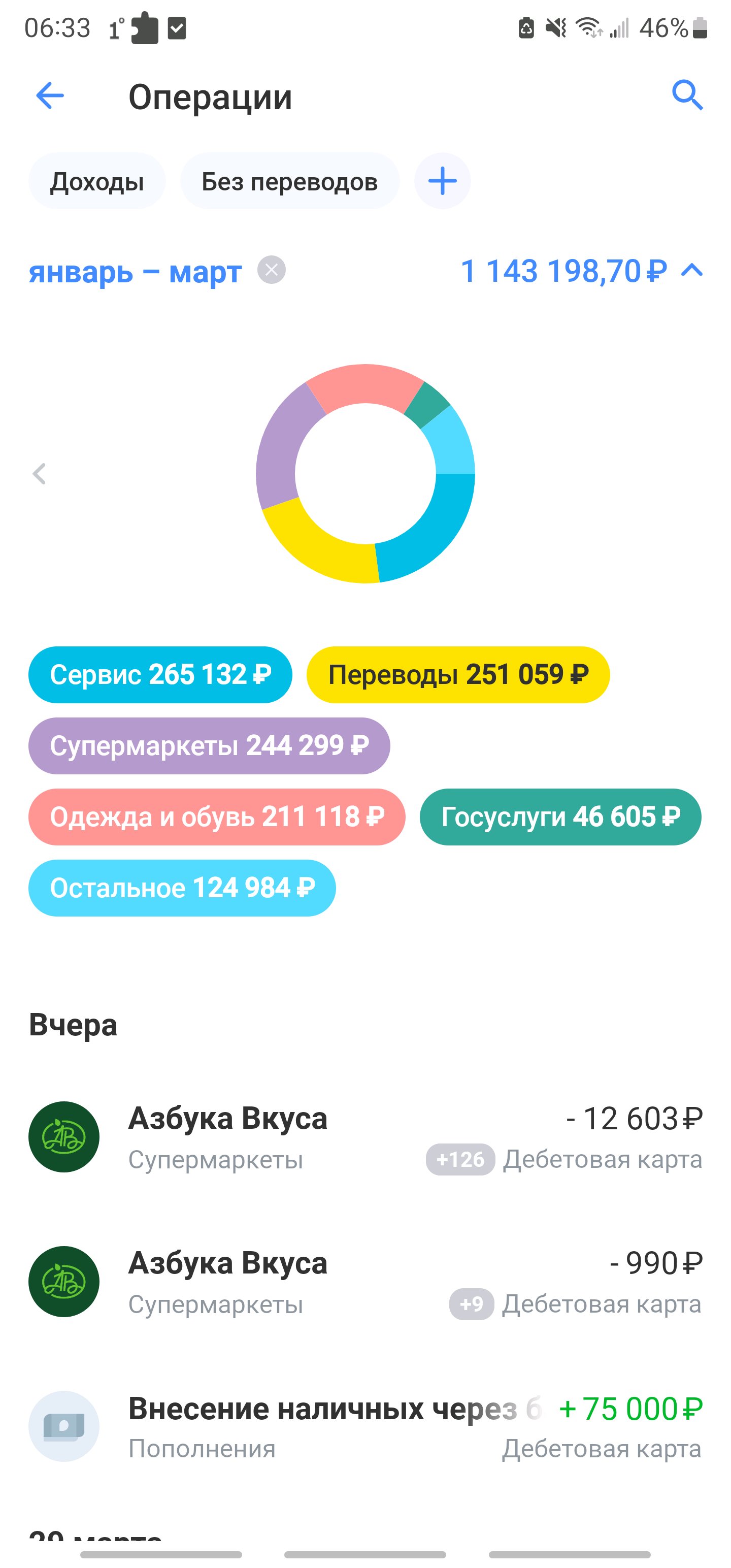
Task: Open Азбука Вкуса transaction for 990 ₽
Action: point(365,1282)
